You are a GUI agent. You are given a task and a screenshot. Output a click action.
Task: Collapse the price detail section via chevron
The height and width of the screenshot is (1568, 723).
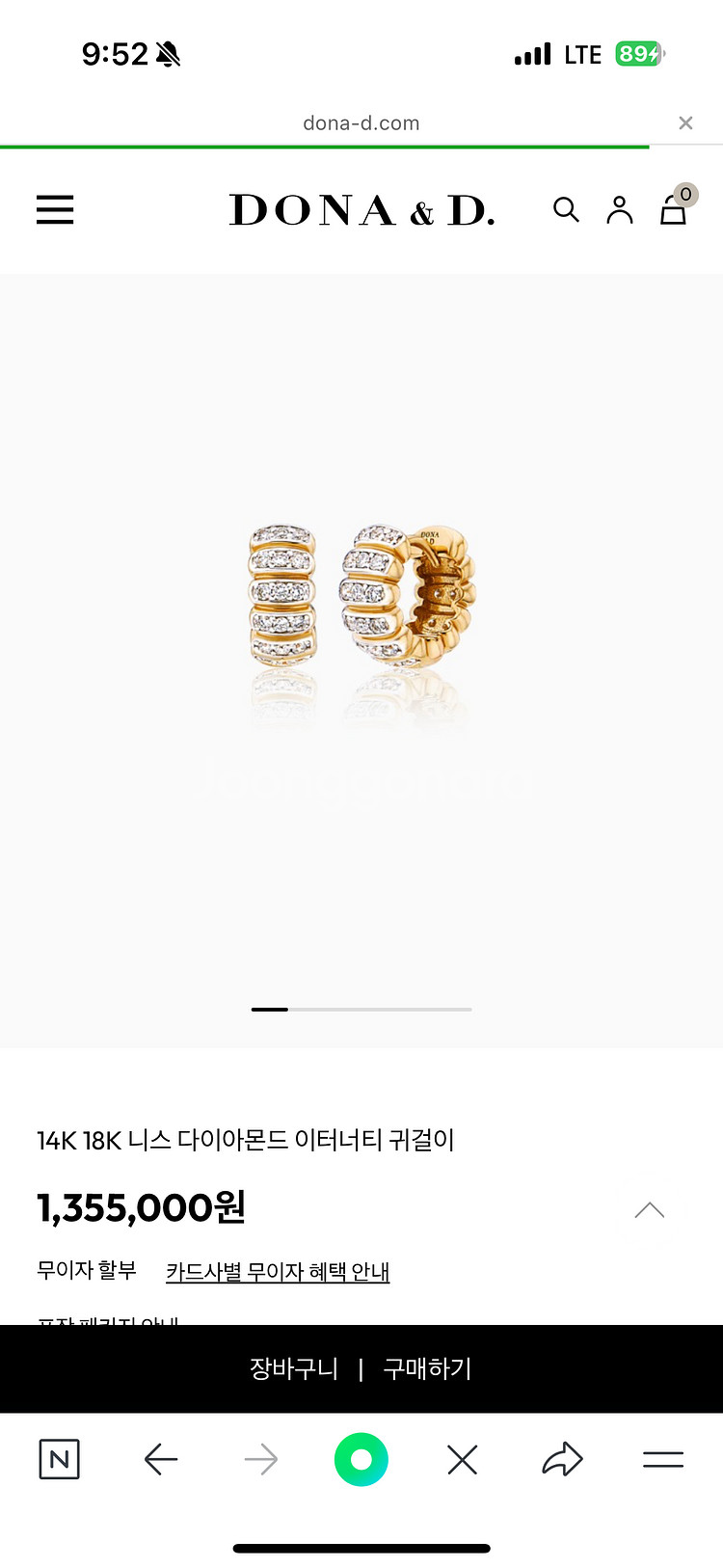tap(650, 1209)
